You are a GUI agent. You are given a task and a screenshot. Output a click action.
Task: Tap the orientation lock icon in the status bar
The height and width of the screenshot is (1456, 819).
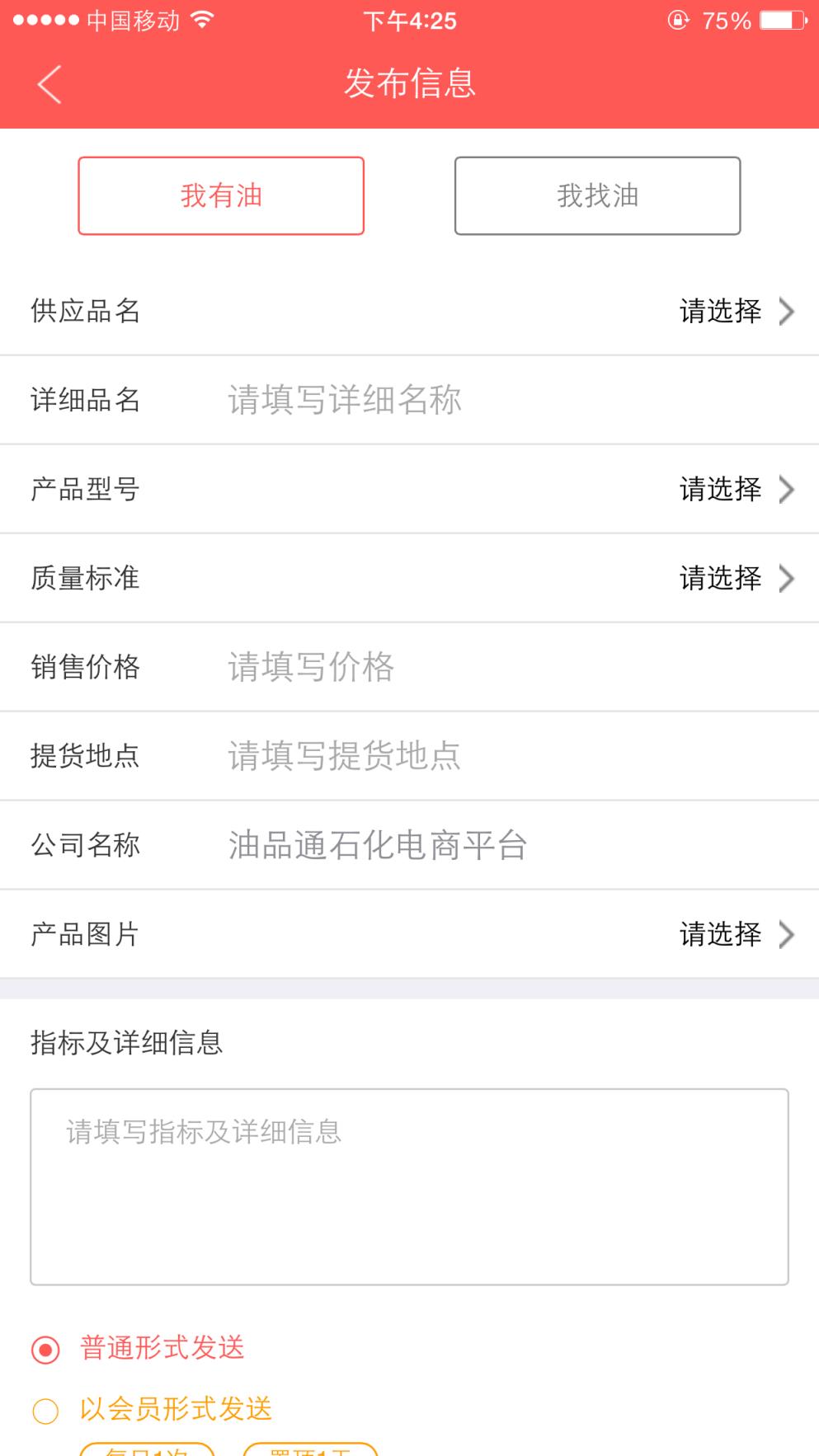(678, 21)
